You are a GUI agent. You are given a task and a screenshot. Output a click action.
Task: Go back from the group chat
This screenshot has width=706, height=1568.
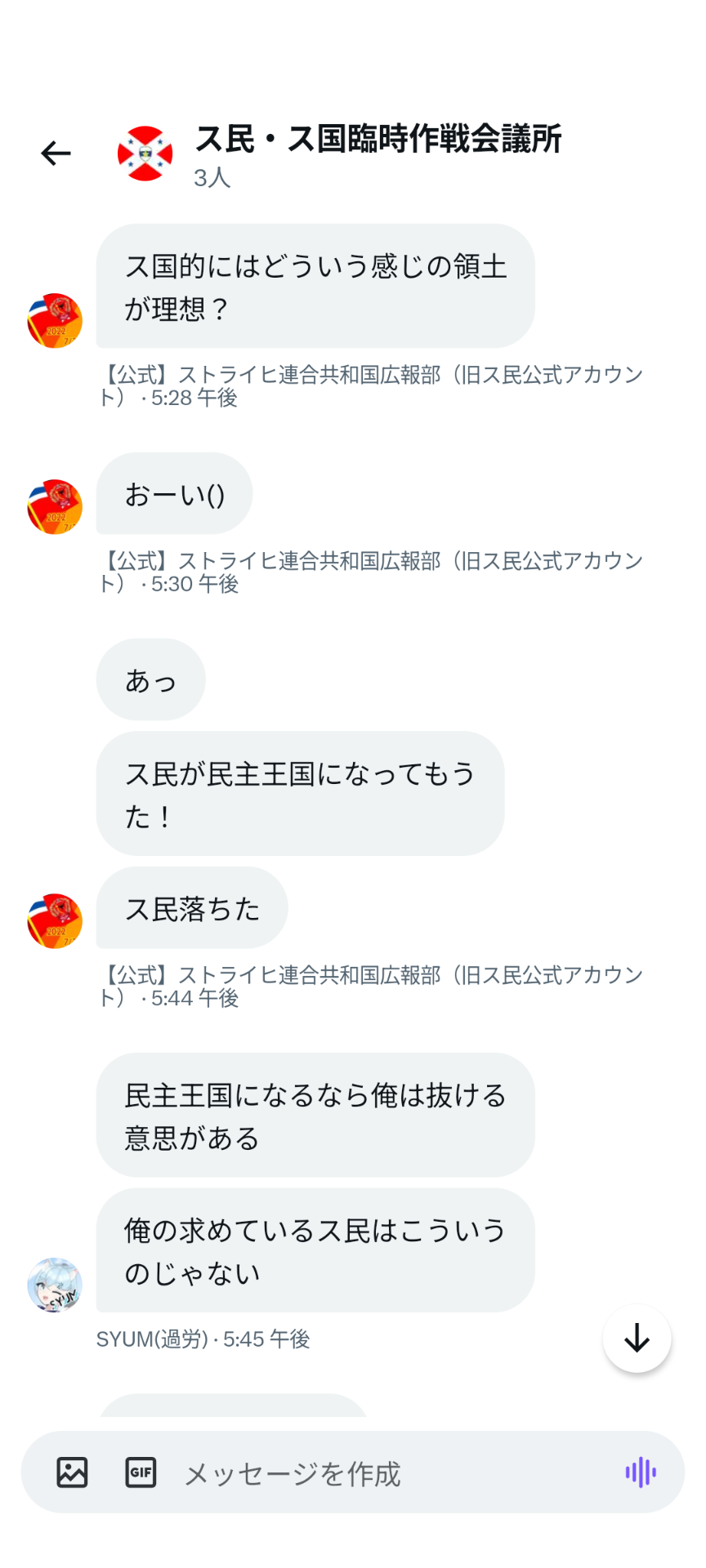(56, 153)
